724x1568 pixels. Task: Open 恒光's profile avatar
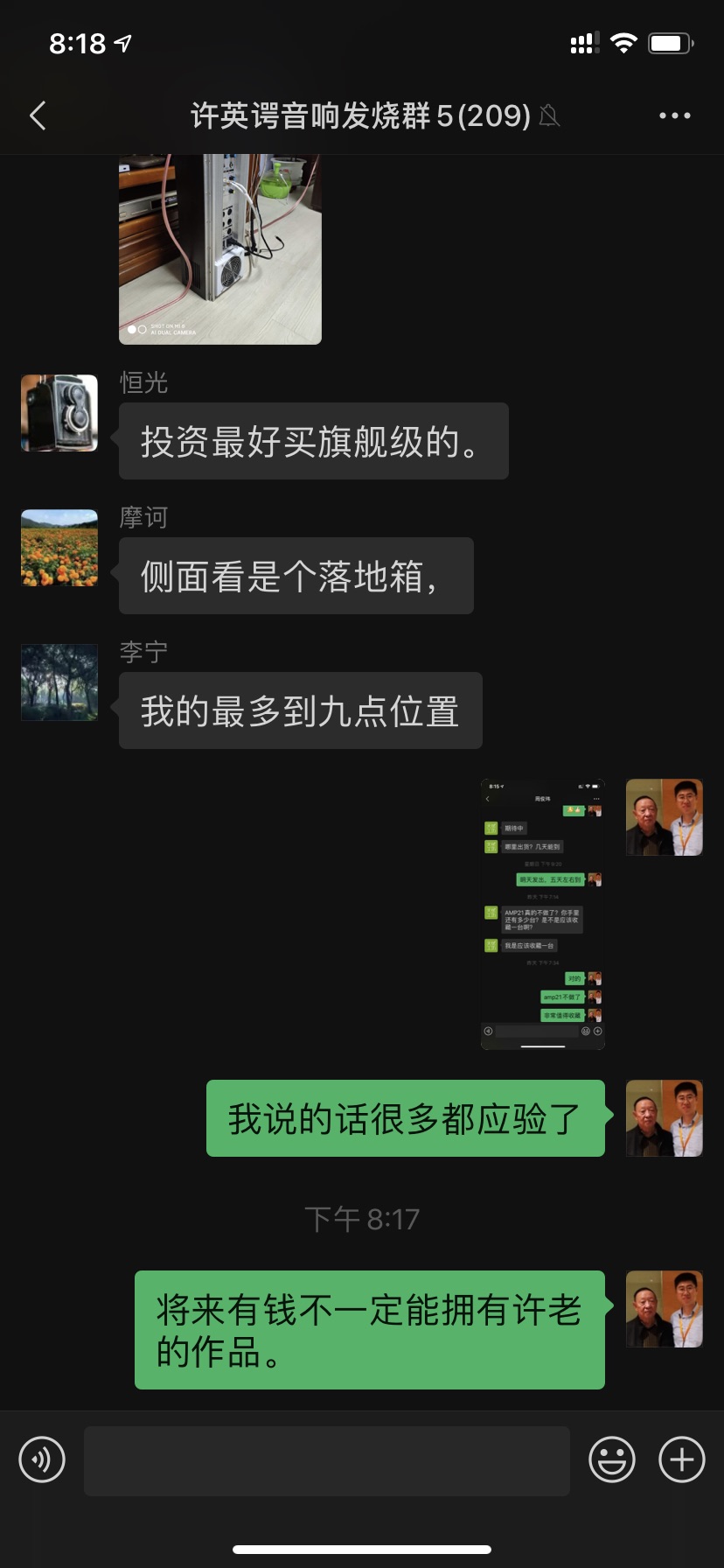tap(59, 413)
